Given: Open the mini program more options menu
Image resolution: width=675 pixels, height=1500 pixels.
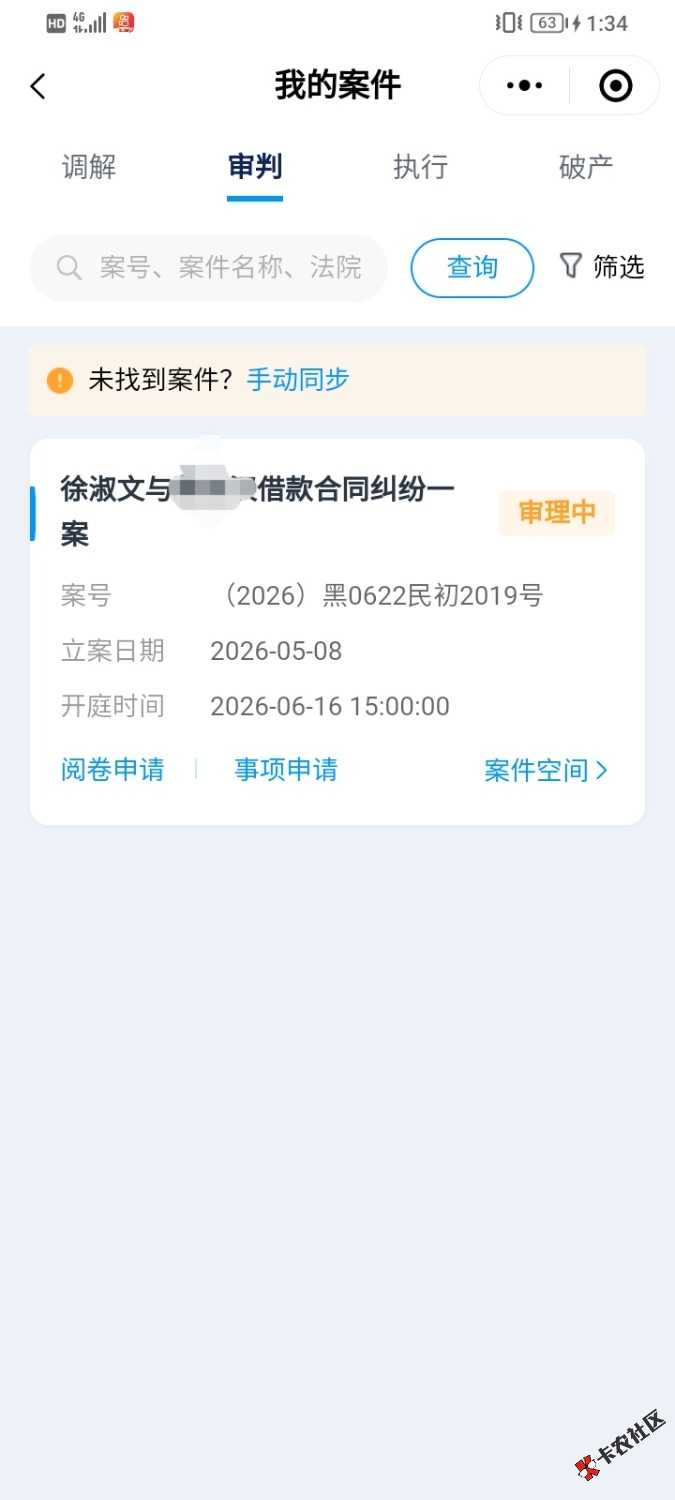Looking at the screenshot, I should 525,86.
